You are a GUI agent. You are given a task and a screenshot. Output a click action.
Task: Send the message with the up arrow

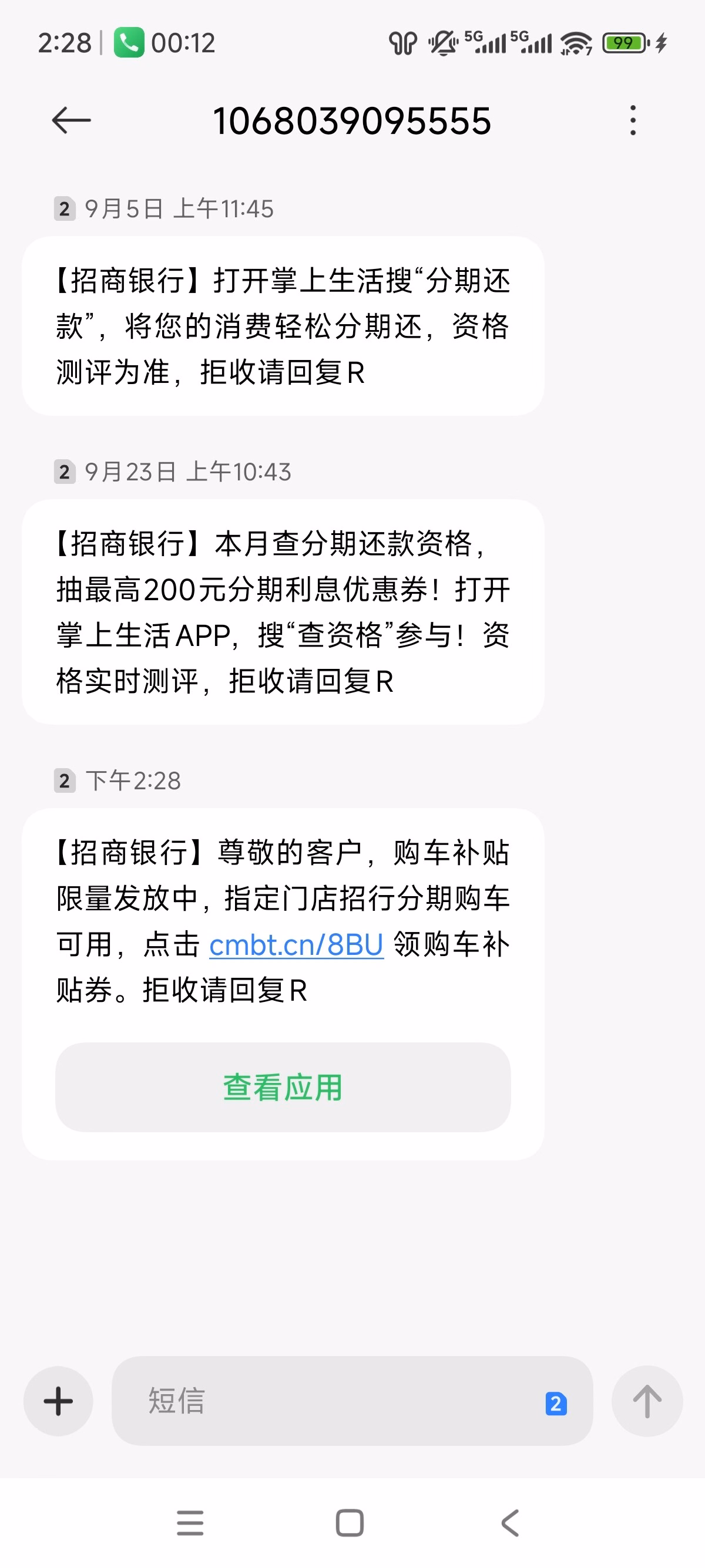(x=647, y=1401)
